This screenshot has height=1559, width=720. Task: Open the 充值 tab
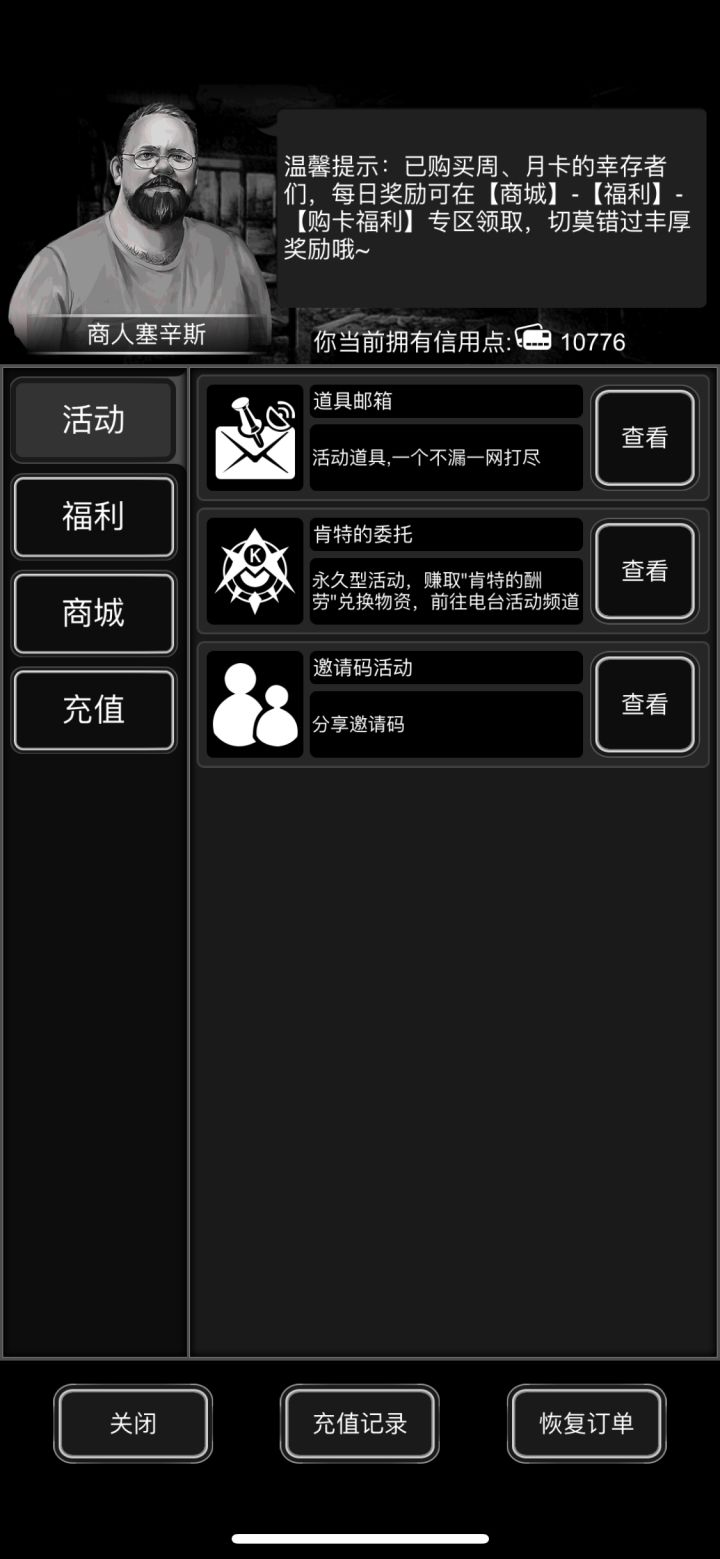[x=93, y=709]
